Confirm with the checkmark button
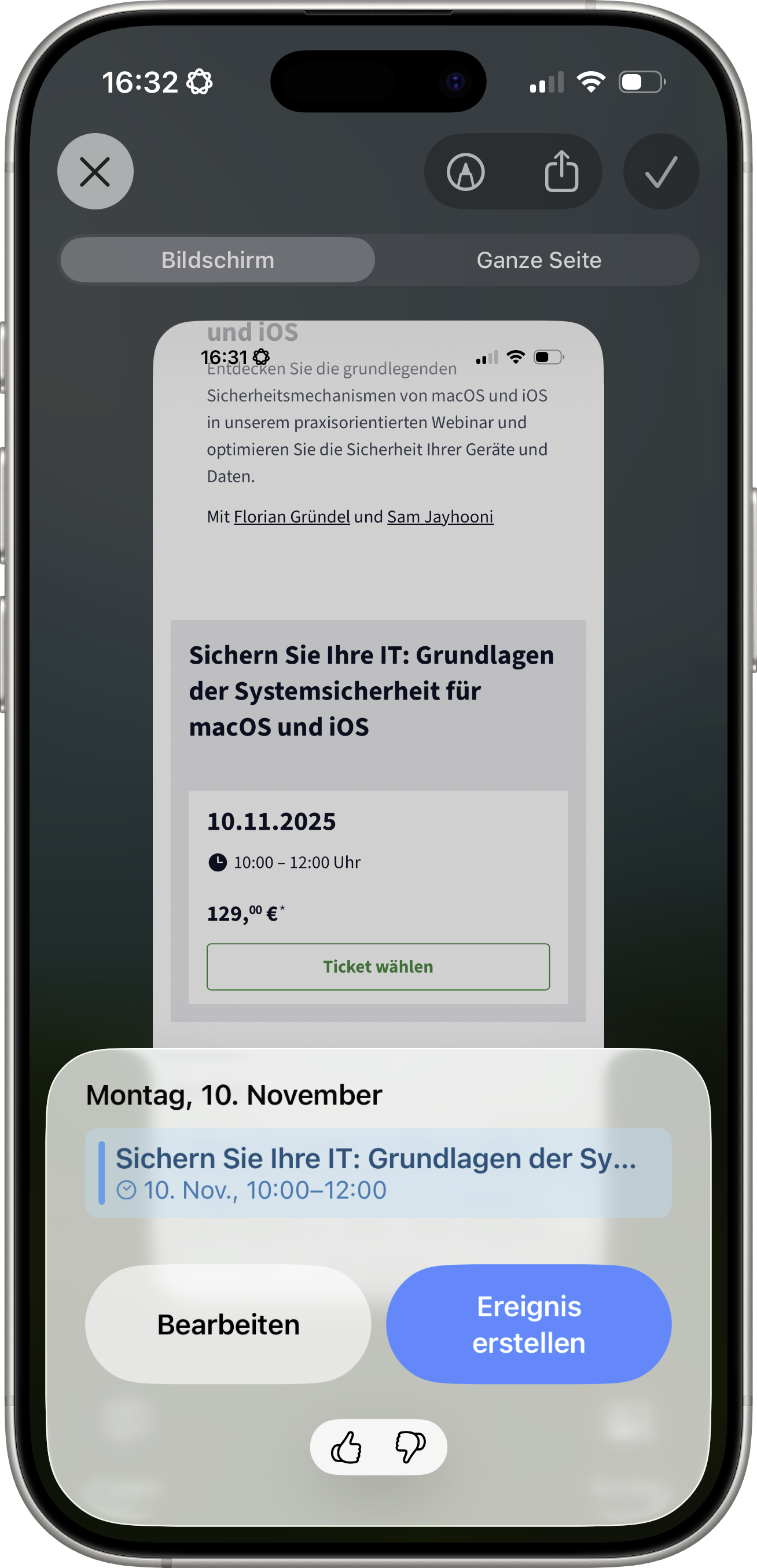The width and height of the screenshot is (757, 1568). tap(661, 172)
